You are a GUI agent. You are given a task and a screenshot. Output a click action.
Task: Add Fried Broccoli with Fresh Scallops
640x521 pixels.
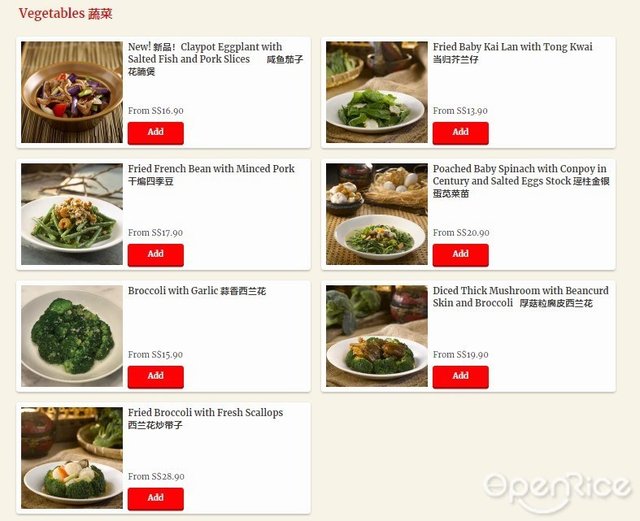point(155,498)
